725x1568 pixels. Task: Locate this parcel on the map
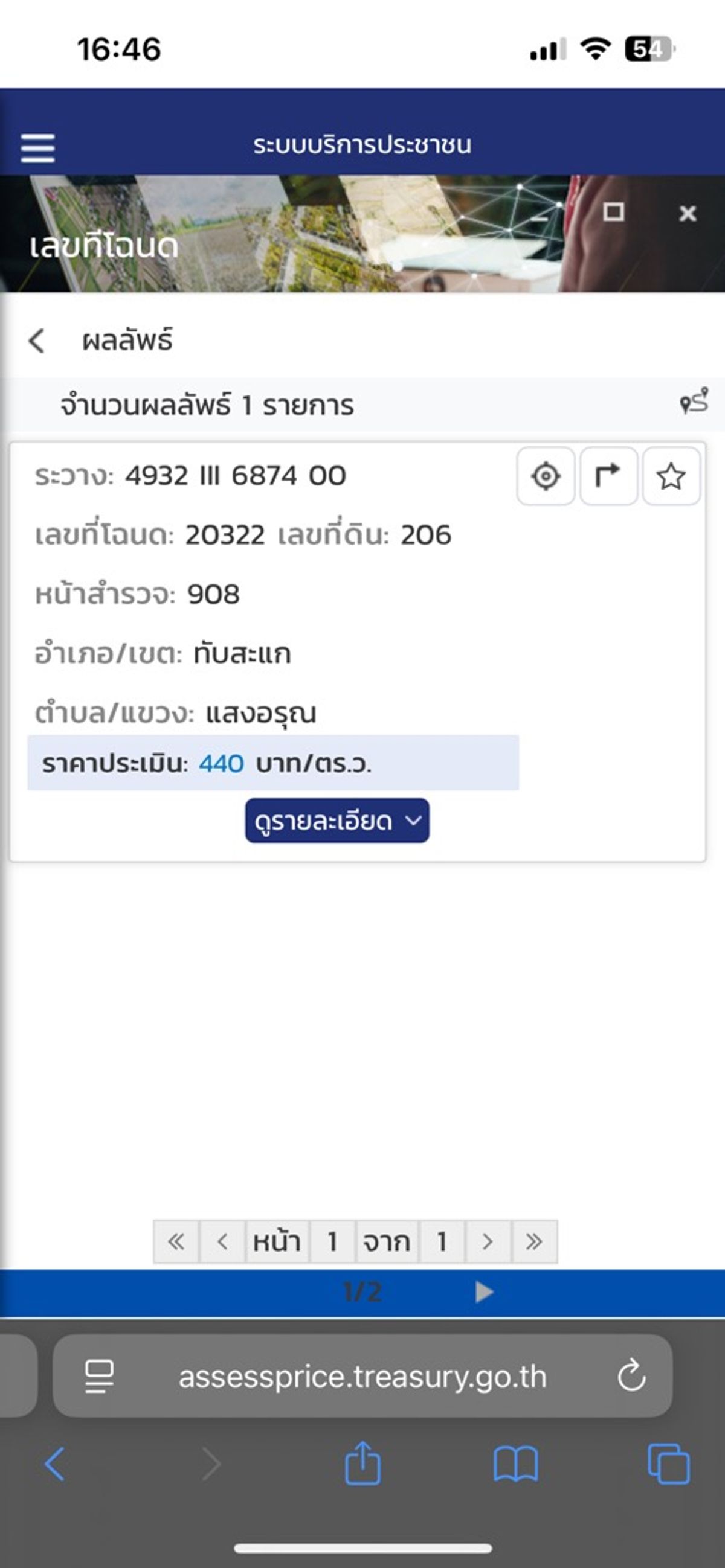coord(546,476)
